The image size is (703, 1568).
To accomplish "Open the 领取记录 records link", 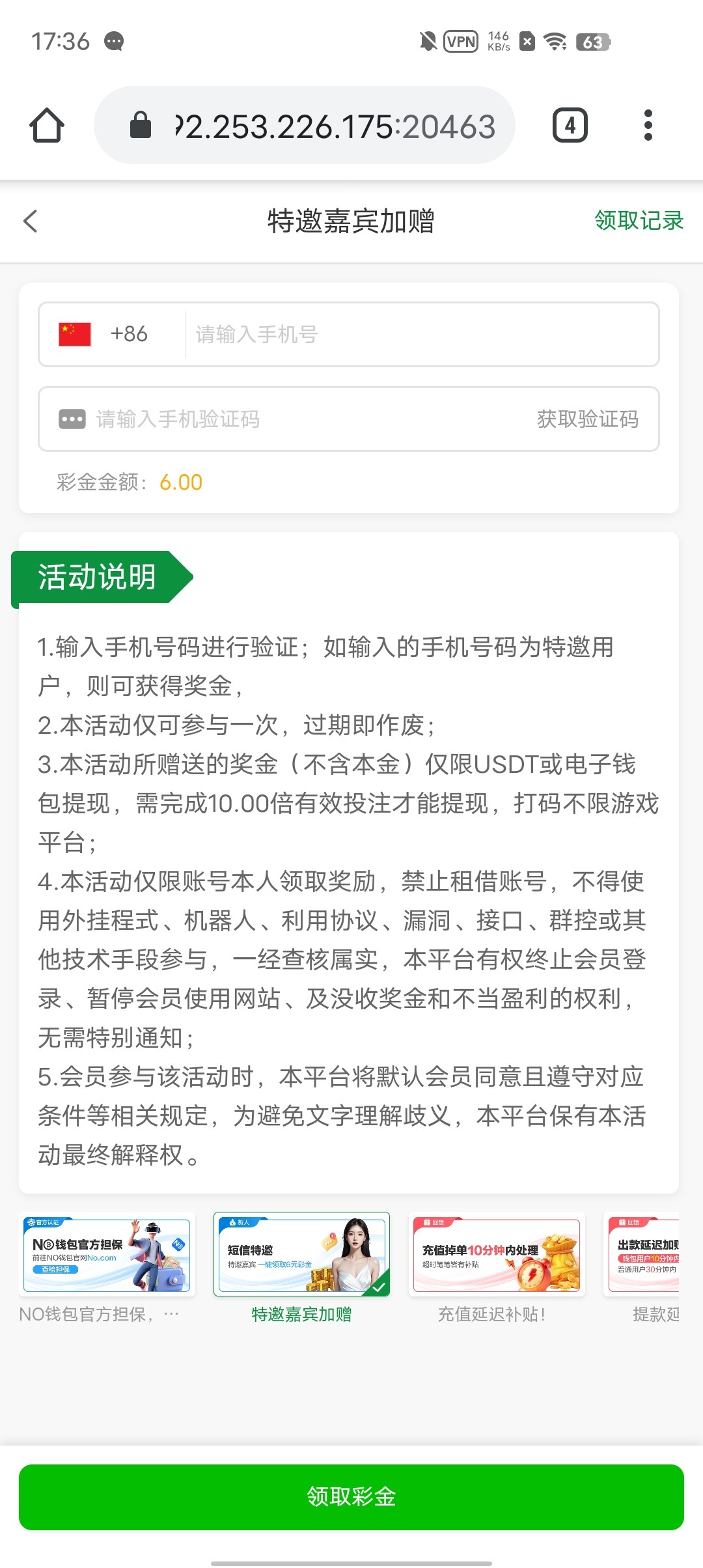I will click(637, 221).
